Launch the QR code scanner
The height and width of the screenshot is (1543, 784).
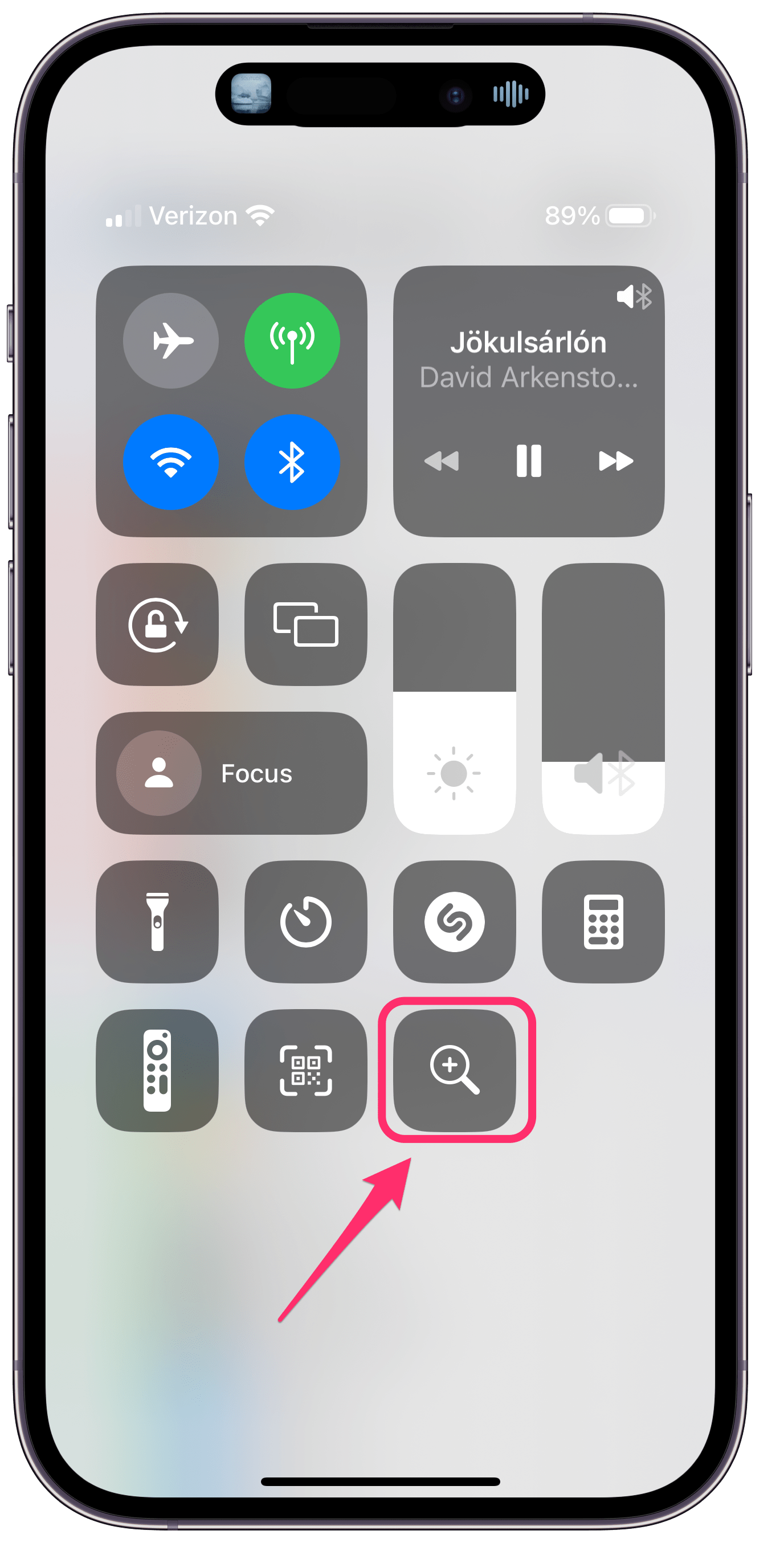pyautogui.click(x=306, y=1070)
